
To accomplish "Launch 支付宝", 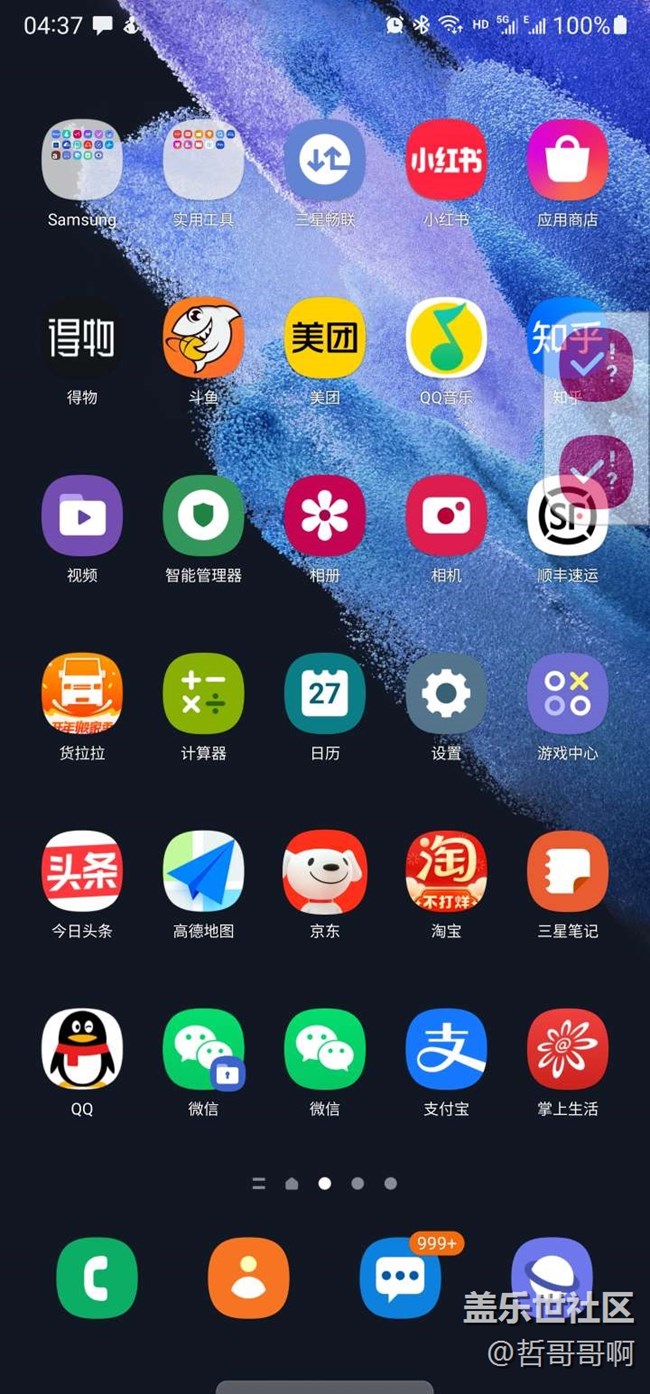I will 446,1049.
